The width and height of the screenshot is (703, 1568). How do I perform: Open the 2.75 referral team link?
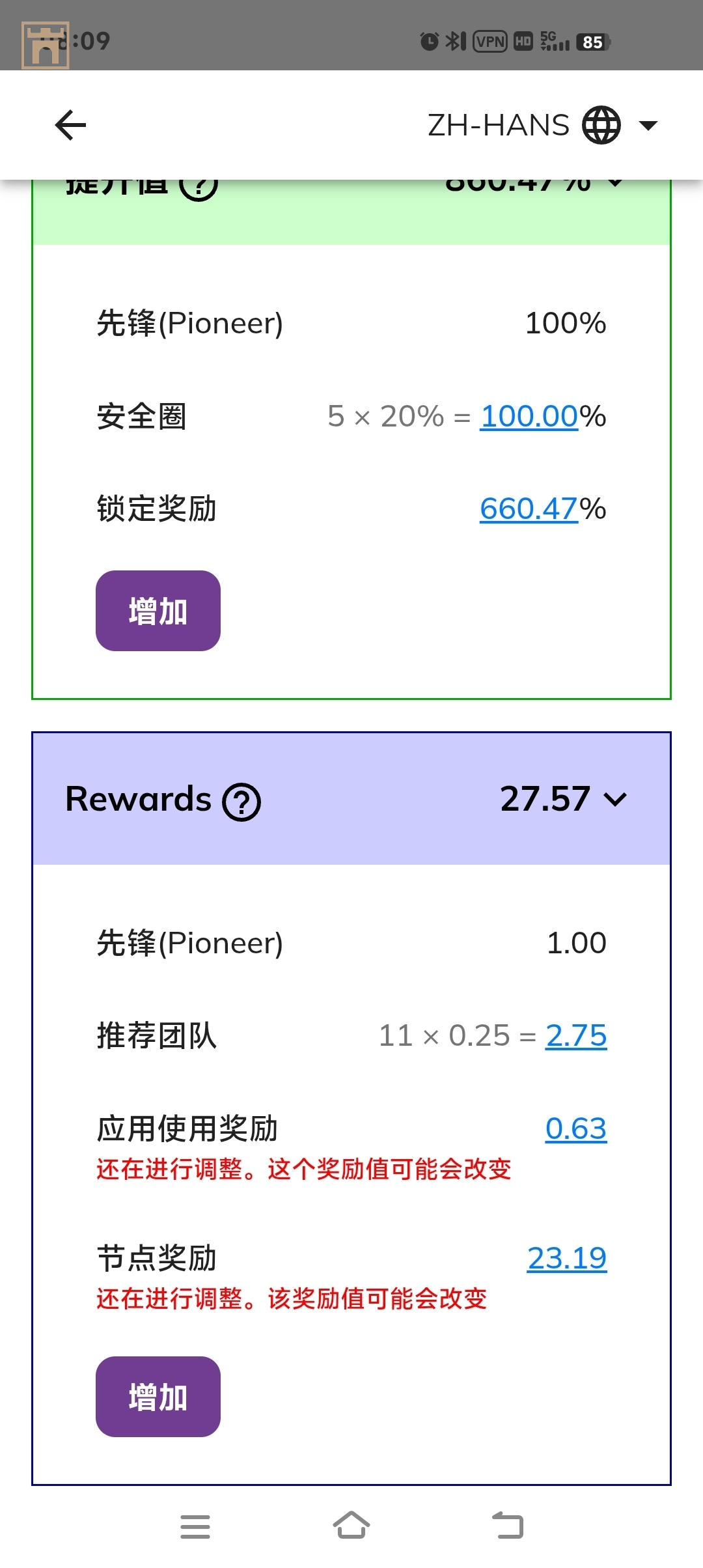tap(576, 1036)
